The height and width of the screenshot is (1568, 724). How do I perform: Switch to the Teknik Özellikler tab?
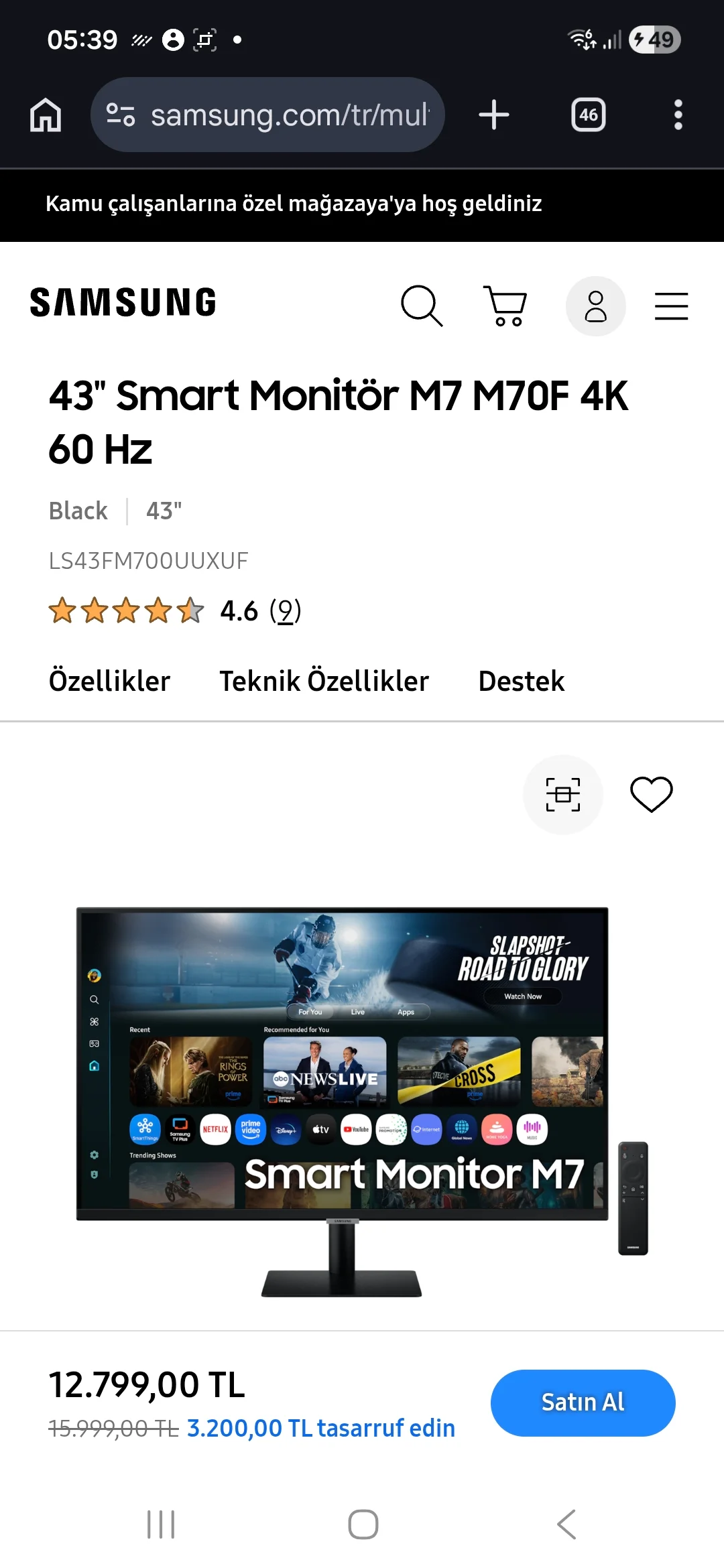click(324, 681)
